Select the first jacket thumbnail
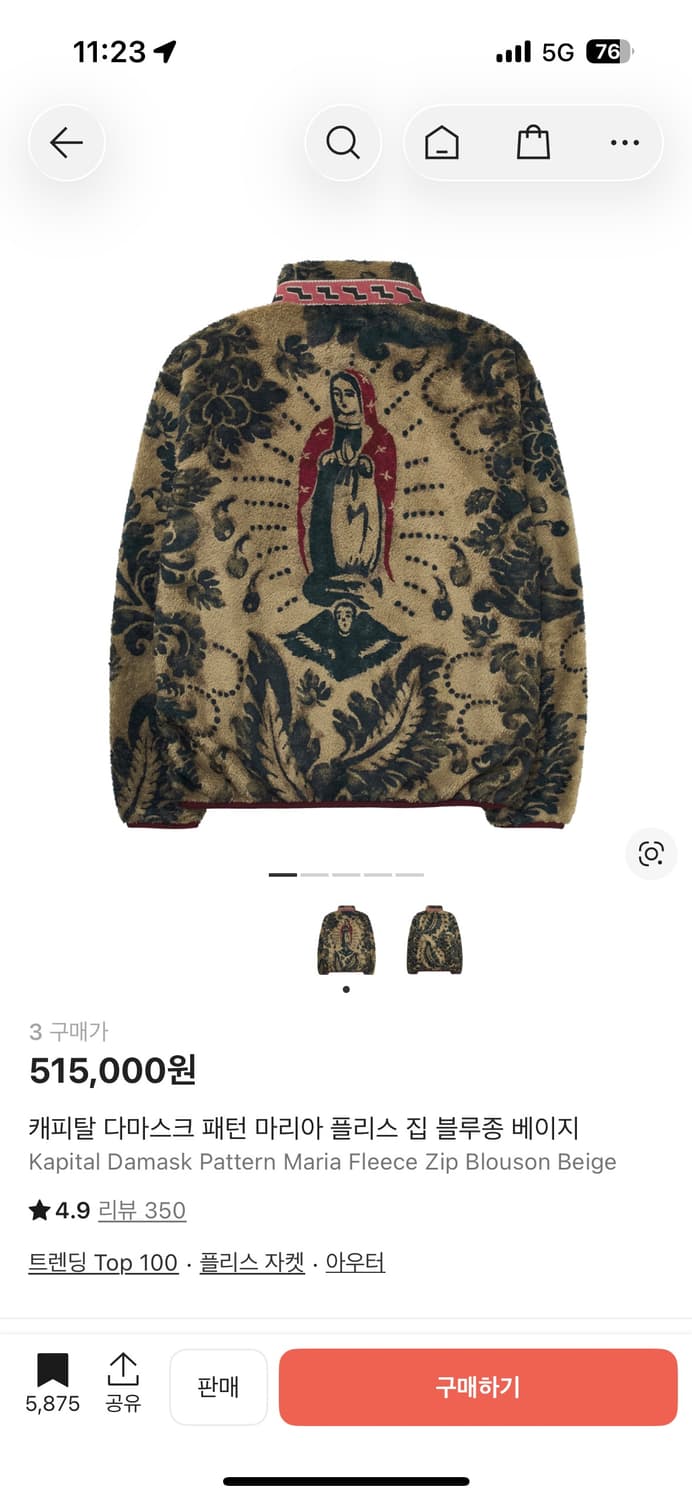 click(346, 941)
